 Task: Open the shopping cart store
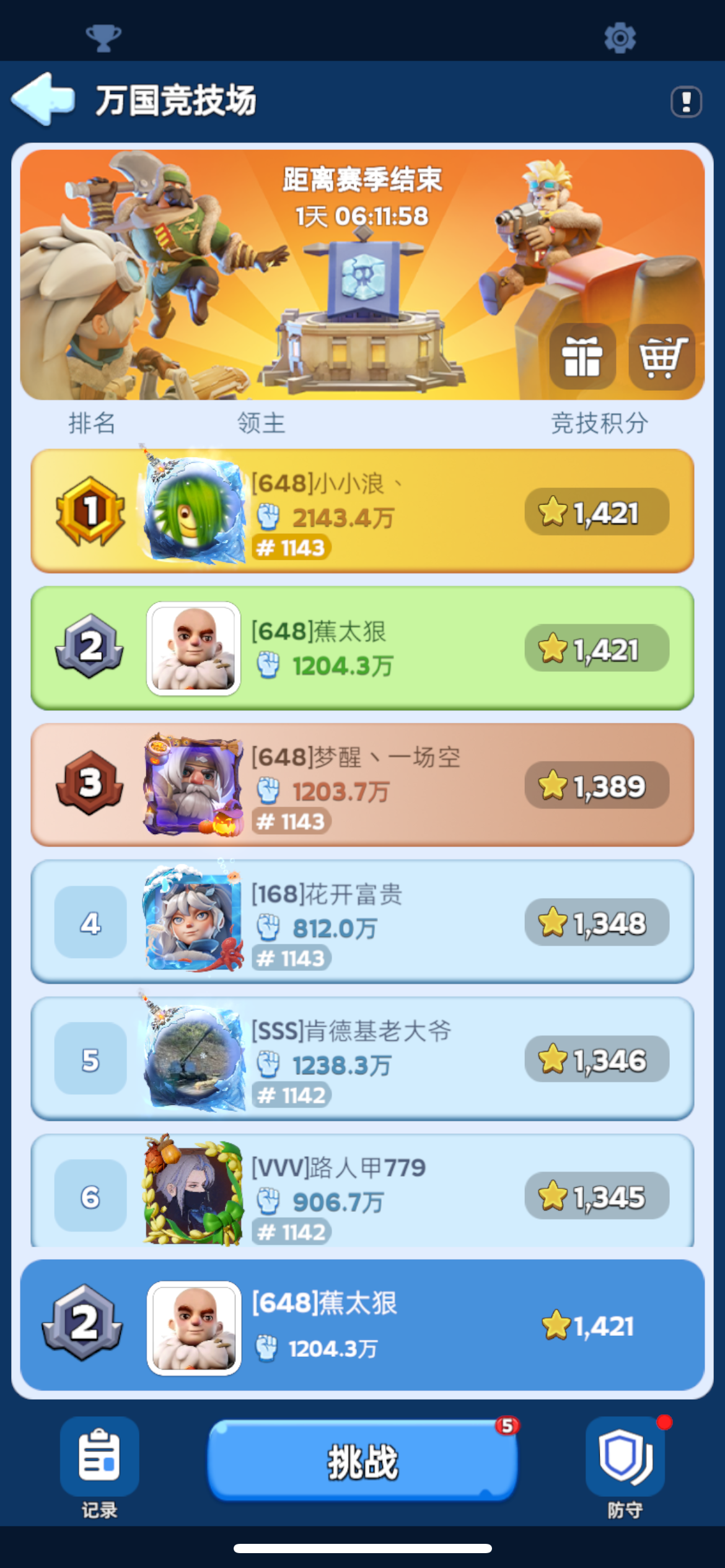(662, 357)
